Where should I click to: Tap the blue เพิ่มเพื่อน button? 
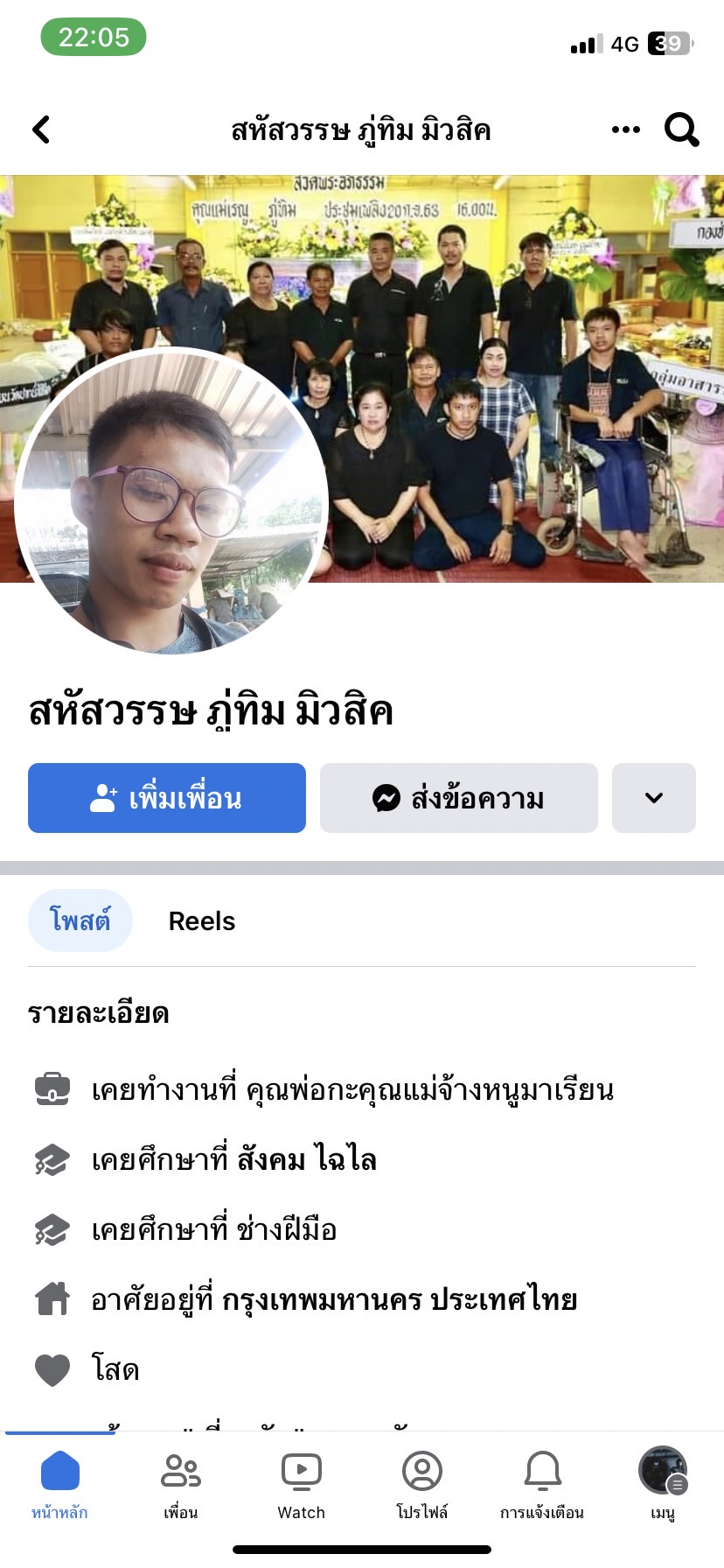point(167,798)
